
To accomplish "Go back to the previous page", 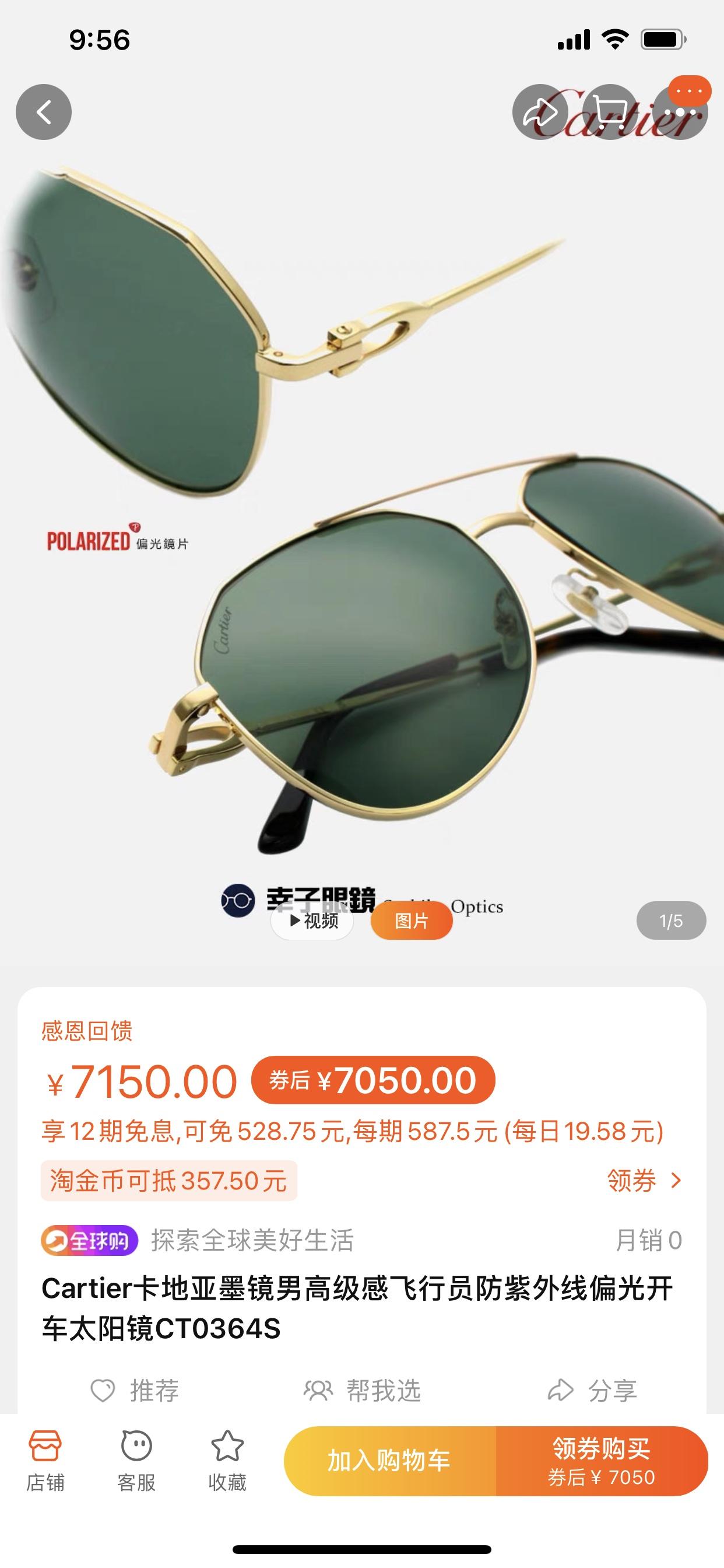I will pyautogui.click(x=44, y=112).
